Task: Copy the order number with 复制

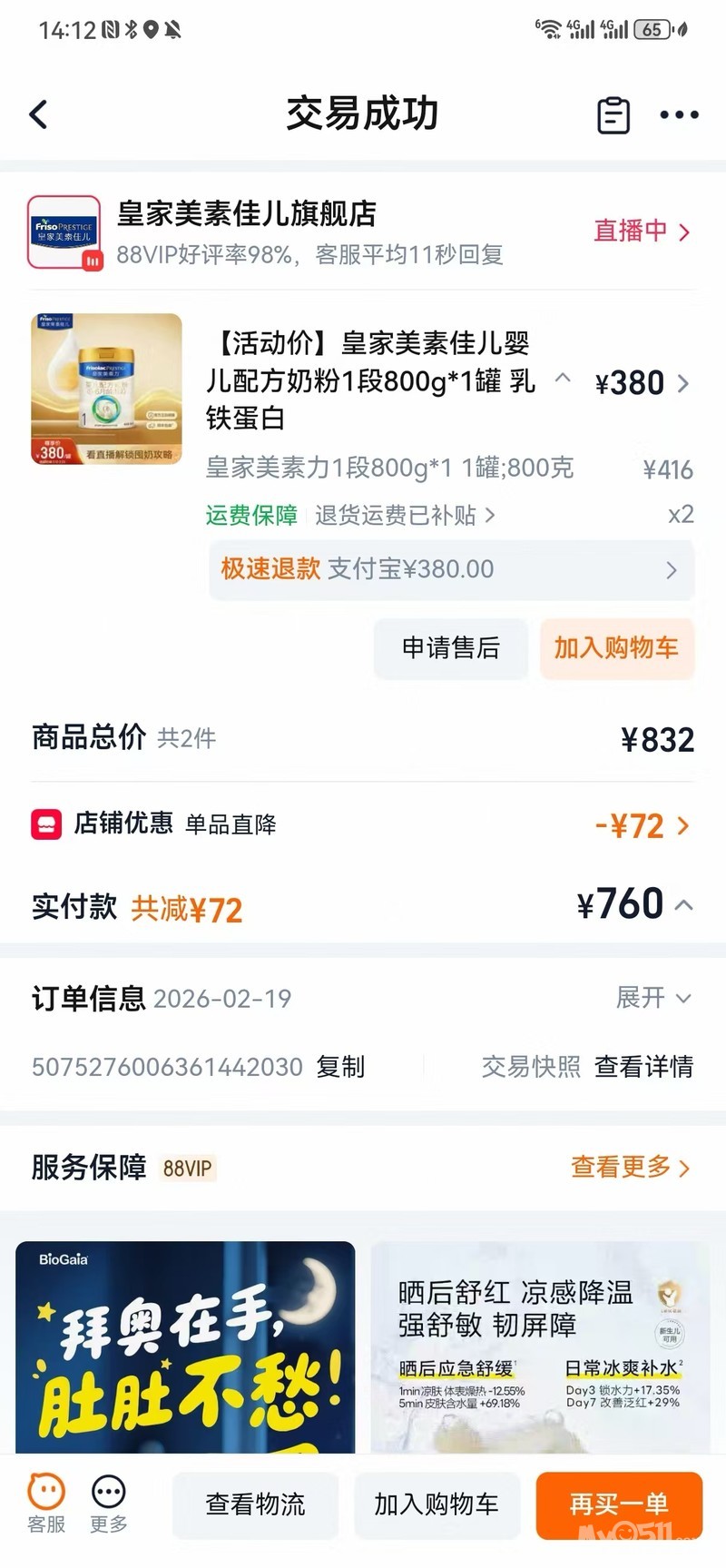Action: pos(341,1067)
